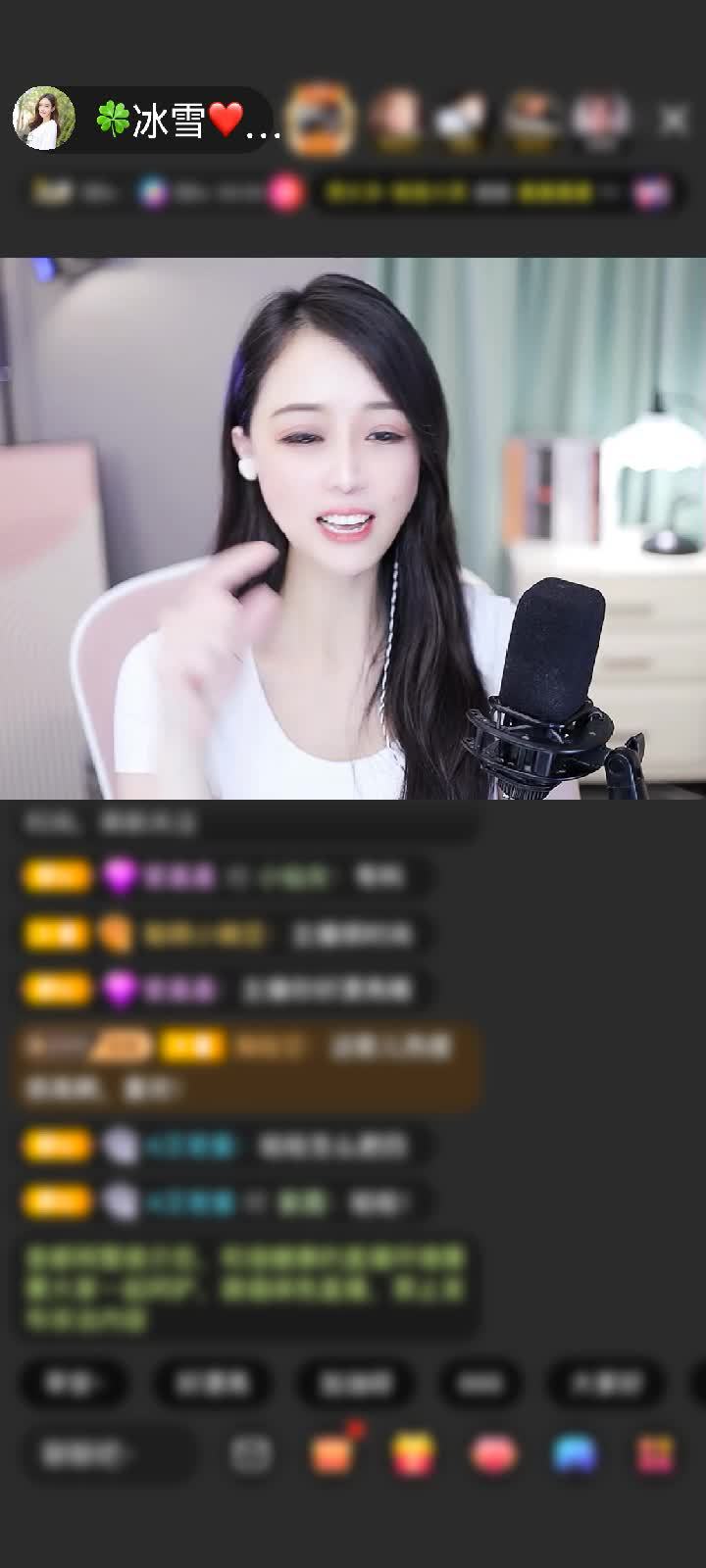Open the shopping bag icon with red dot
706x1568 pixels.
click(x=333, y=1453)
